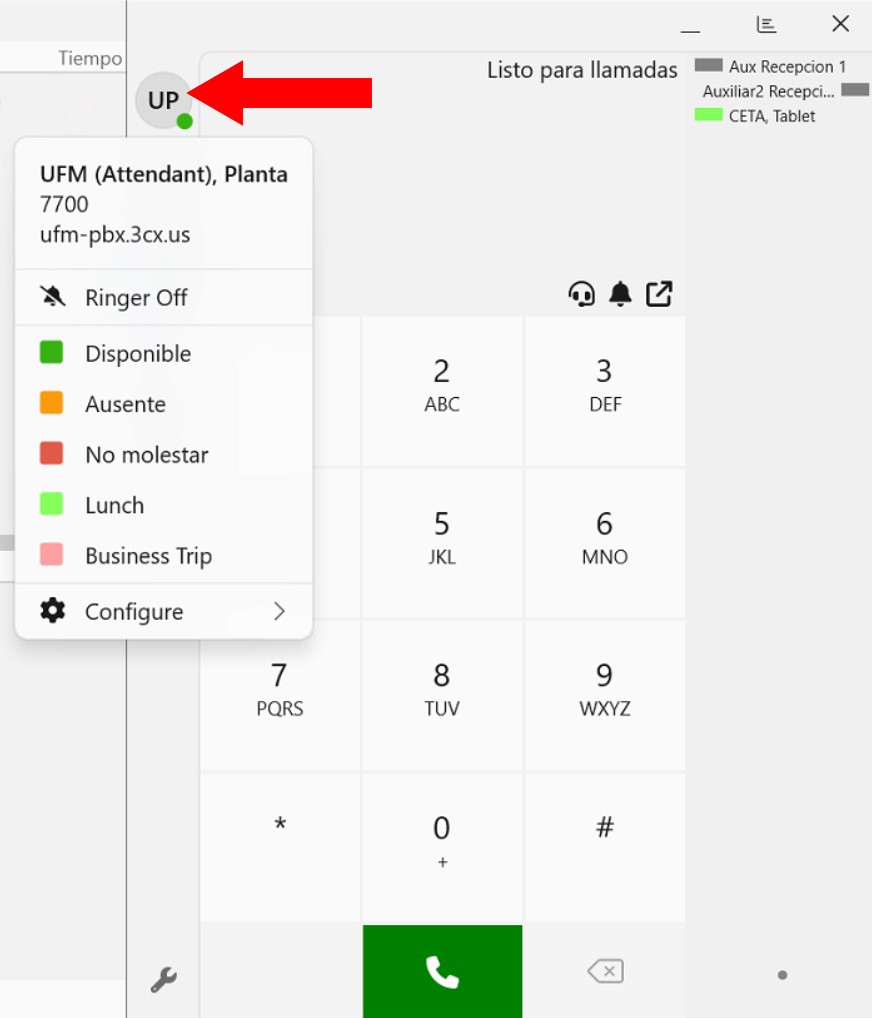Delete last digit with backspace
The image size is (872, 1018).
pos(605,971)
